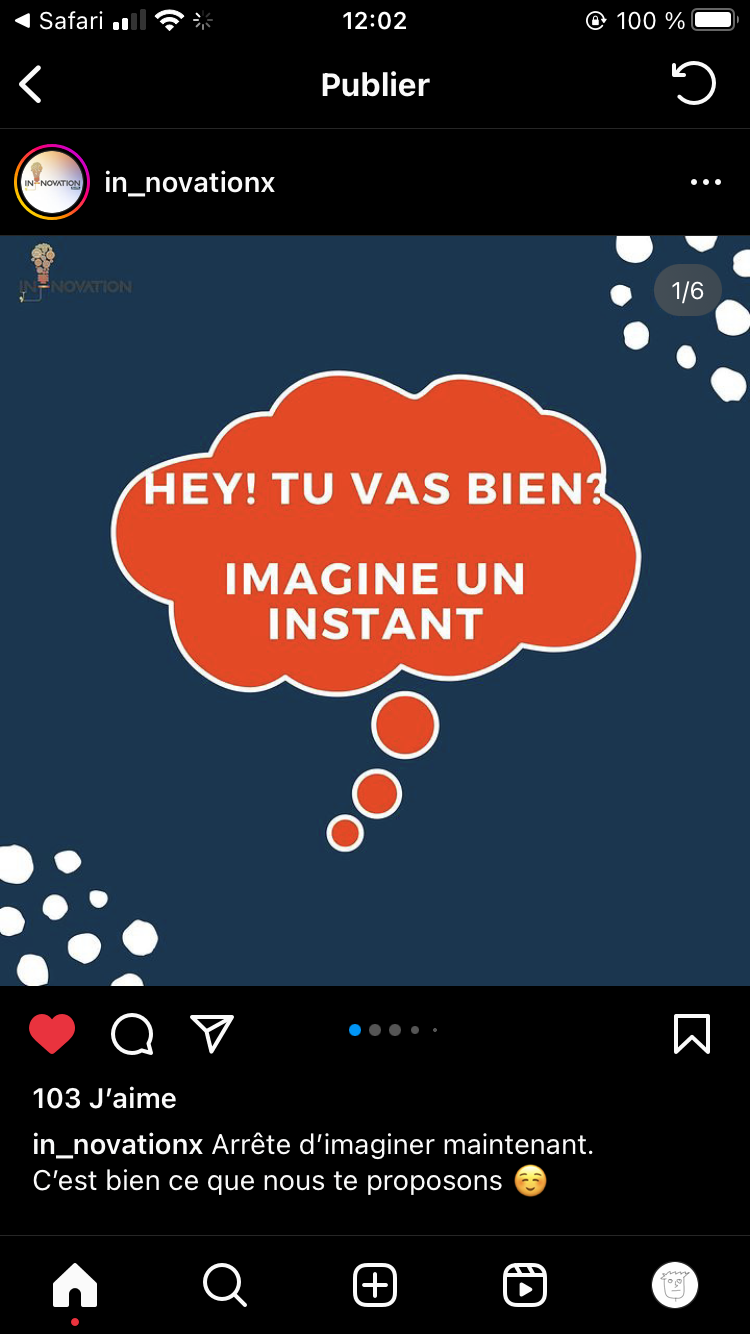Open the post's three-dot options menu

coord(706,183)
